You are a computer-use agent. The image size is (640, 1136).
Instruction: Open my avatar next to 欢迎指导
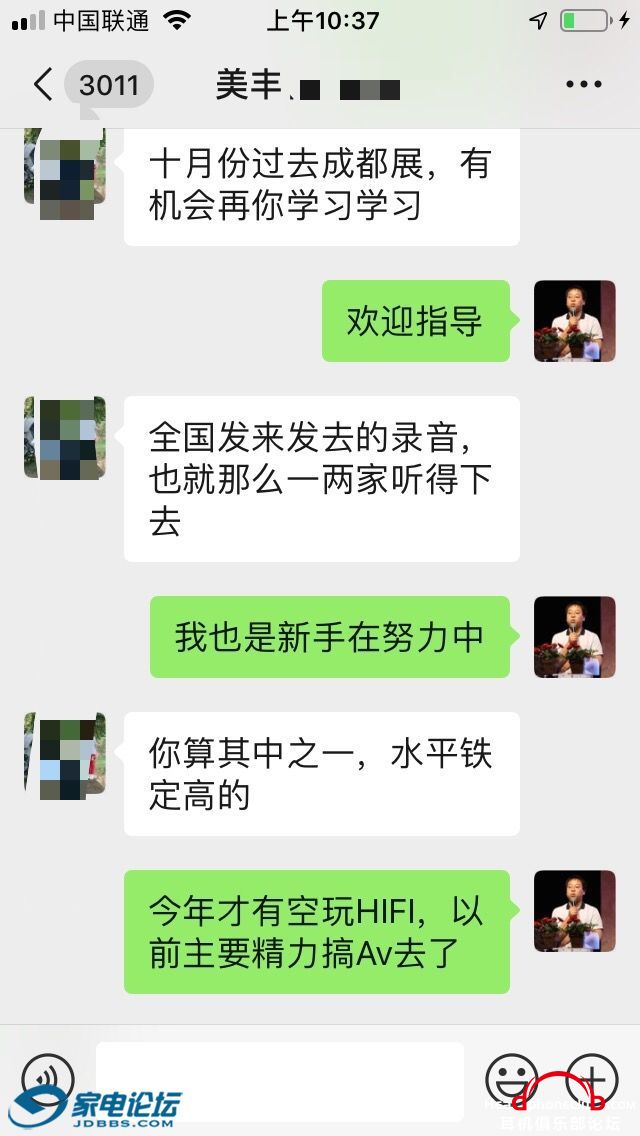click(574, 321)
